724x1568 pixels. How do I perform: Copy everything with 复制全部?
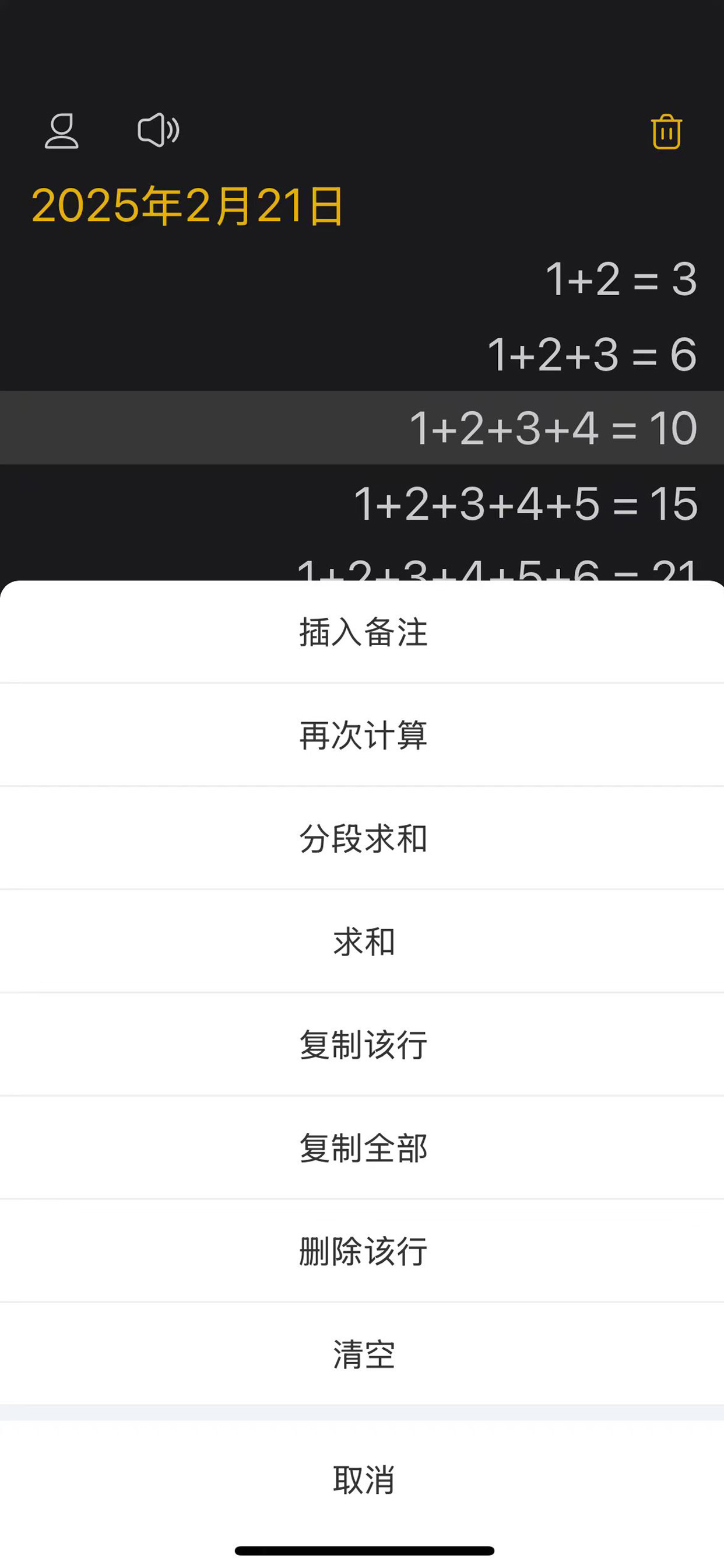[x=362, y=1148]
